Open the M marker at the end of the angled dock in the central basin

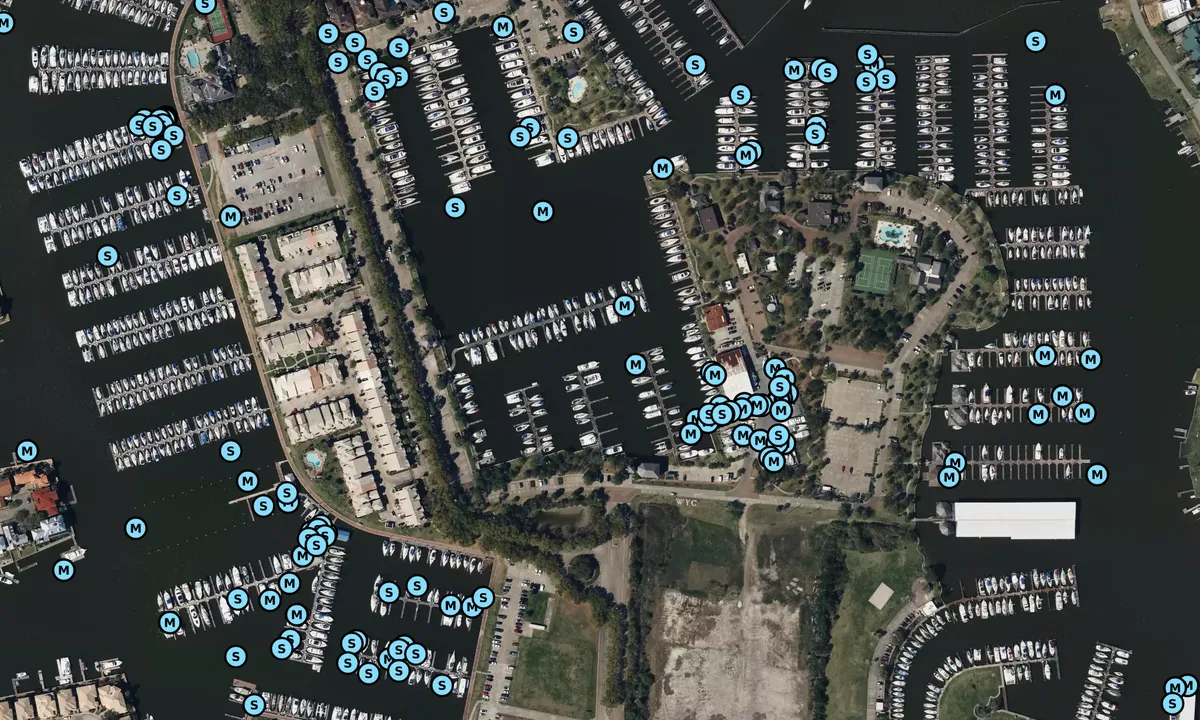(625, 306)
